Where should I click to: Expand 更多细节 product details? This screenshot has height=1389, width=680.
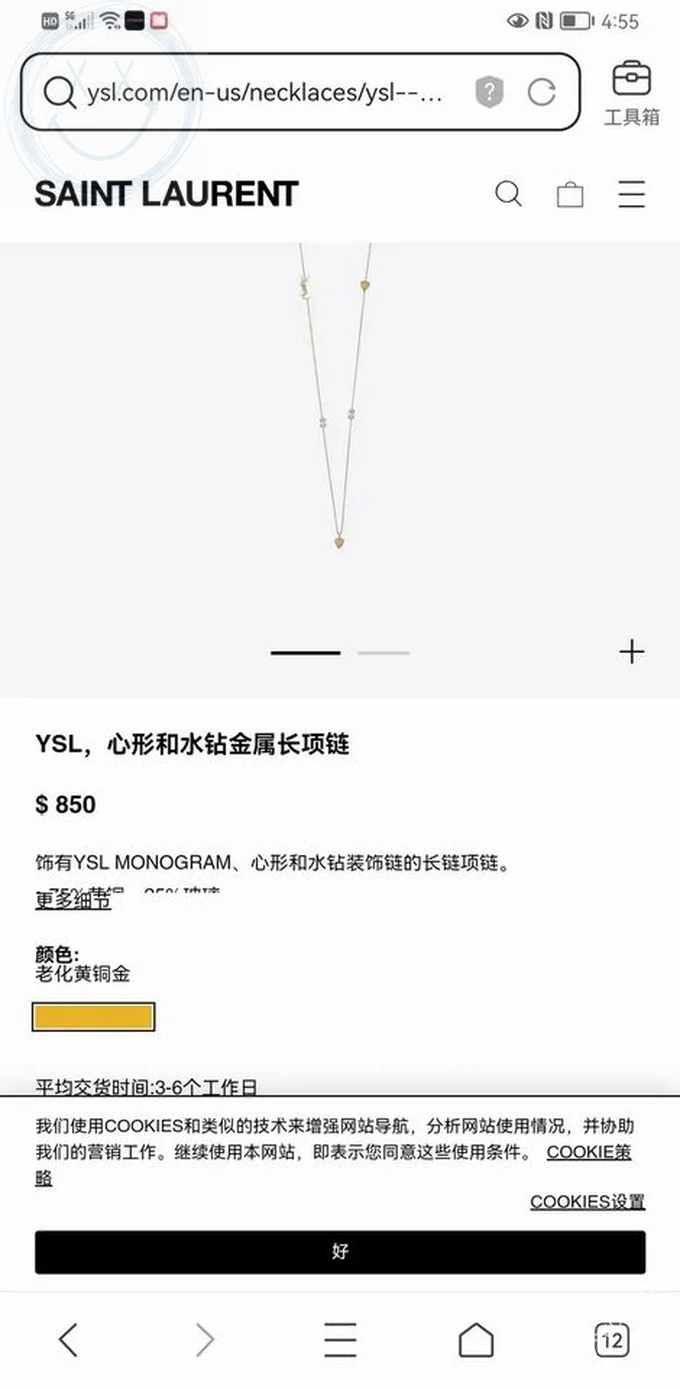tap(73, 900)
